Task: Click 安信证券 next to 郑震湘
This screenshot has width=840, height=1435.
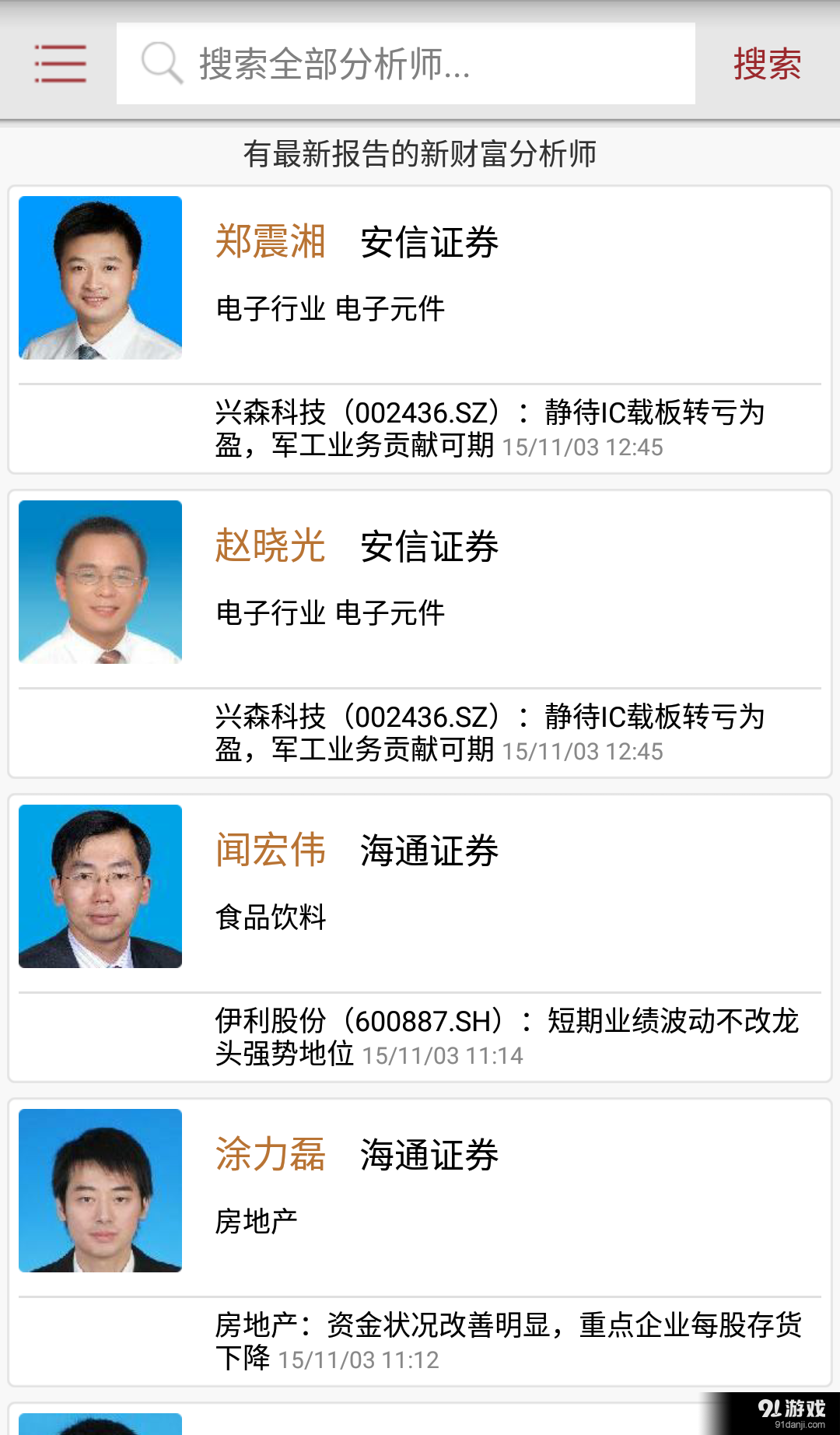Action: click(x=429, y=242)
